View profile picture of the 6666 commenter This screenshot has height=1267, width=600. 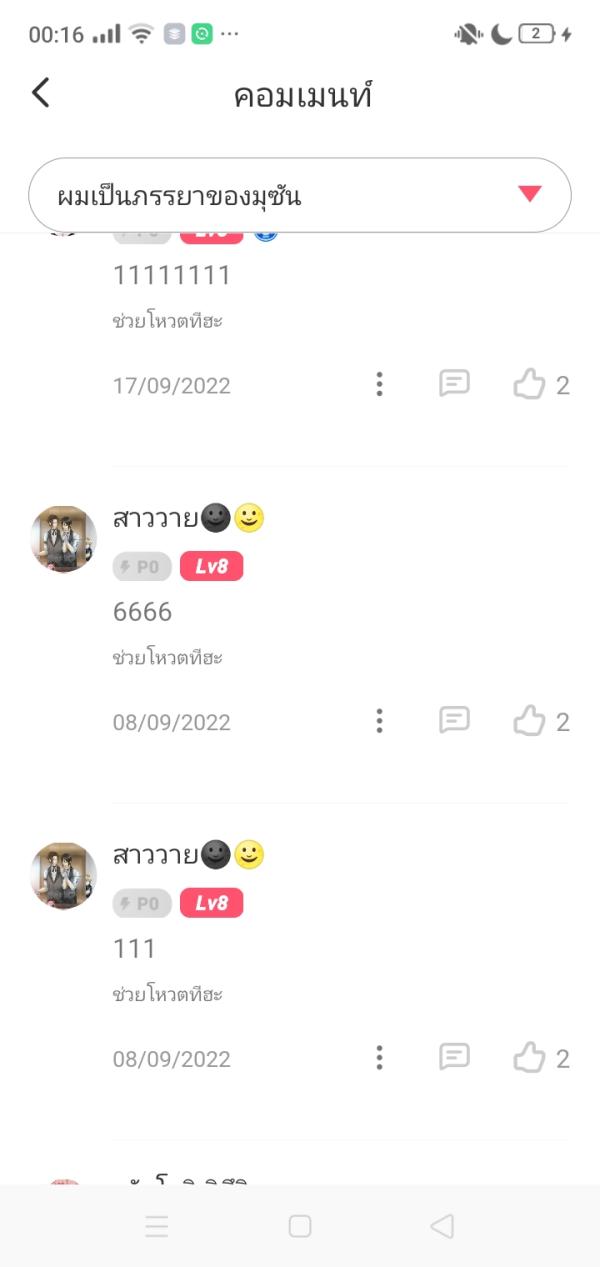(x=64, y=539)
